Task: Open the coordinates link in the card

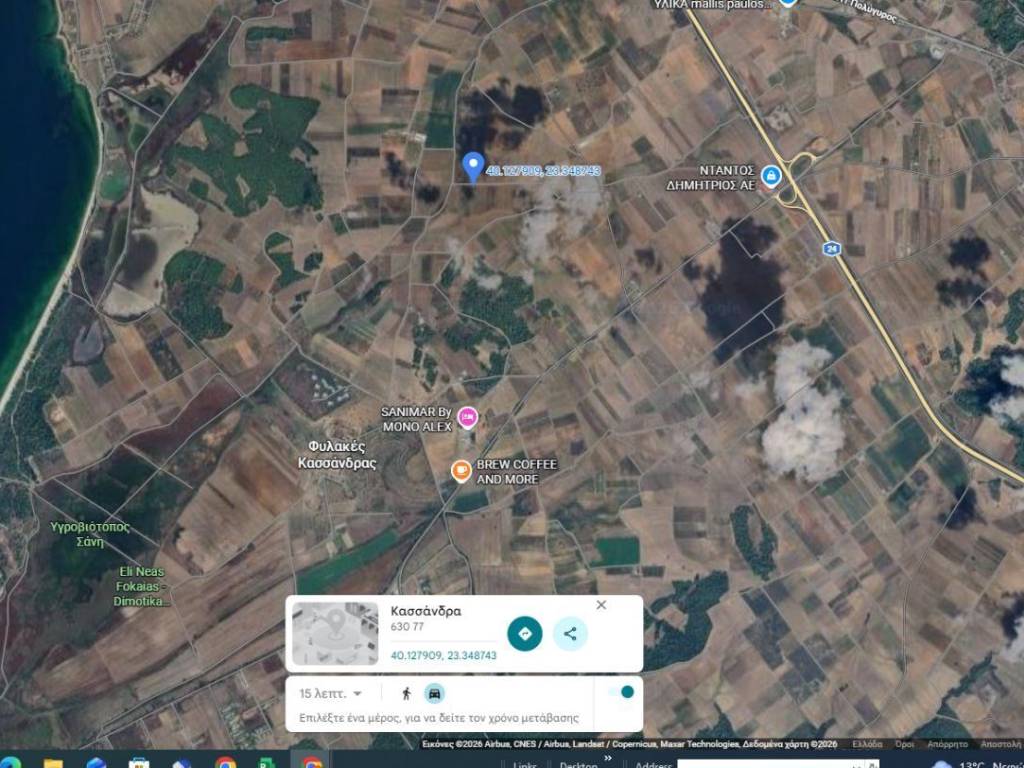Action: tap(443, 656)
